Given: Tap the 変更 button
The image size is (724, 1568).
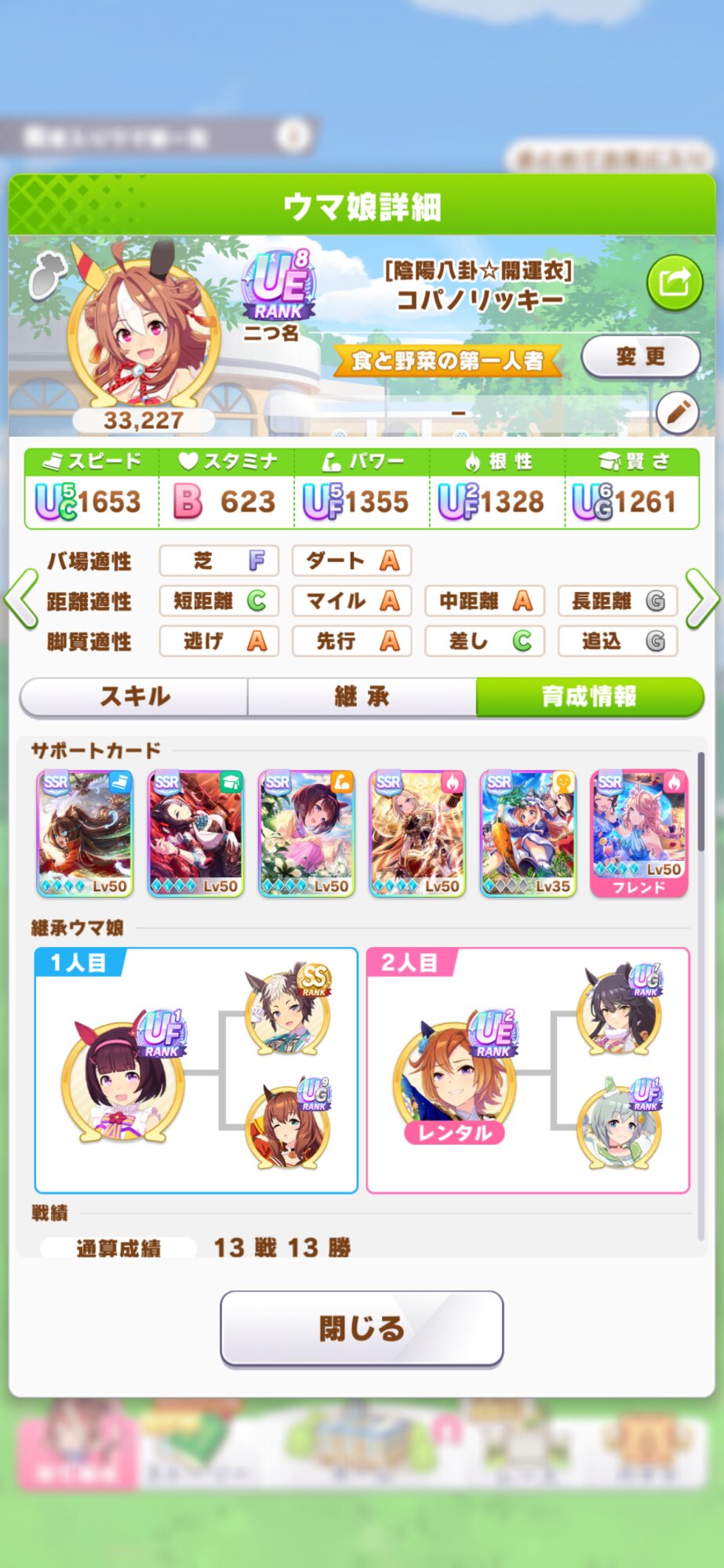Looking at the screenshot, I should [x=640, y=357].
